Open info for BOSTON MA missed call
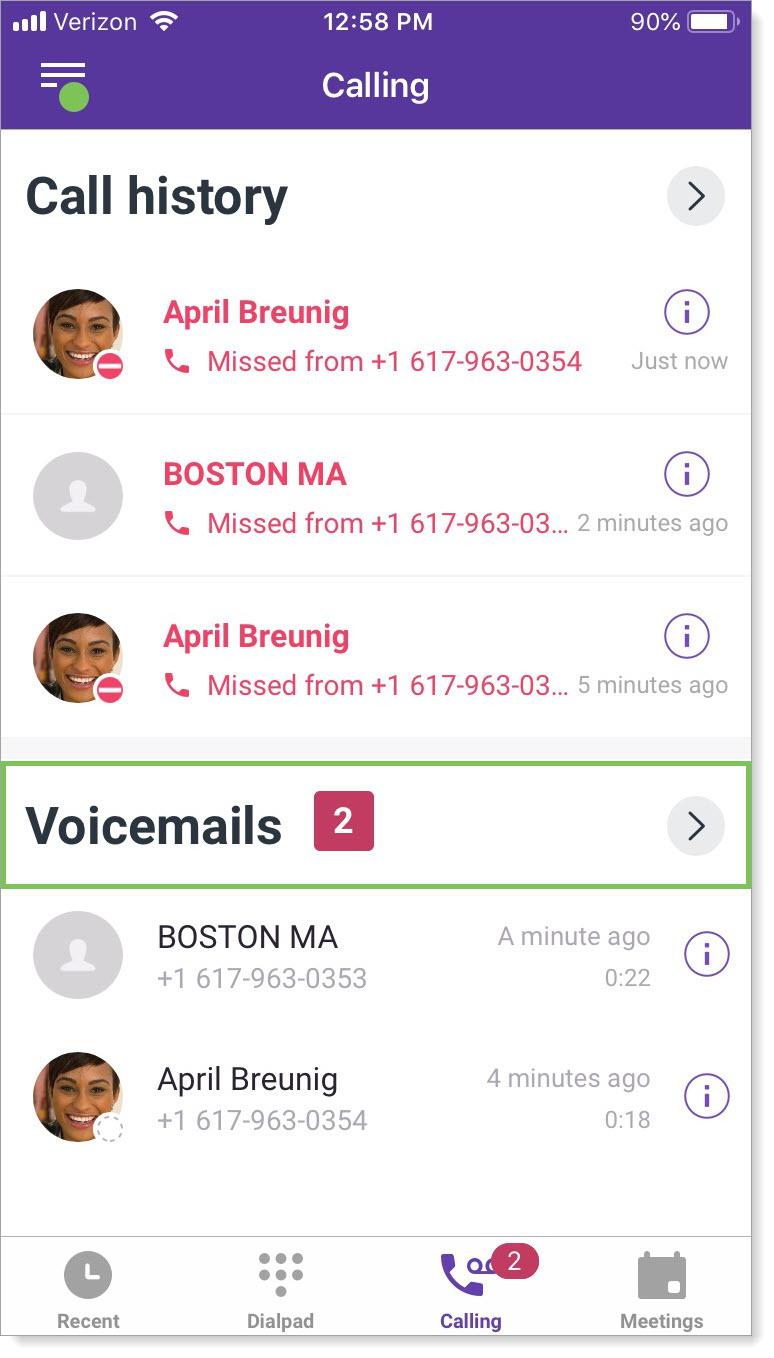The image size is (774, 1358). pos(687,474)
